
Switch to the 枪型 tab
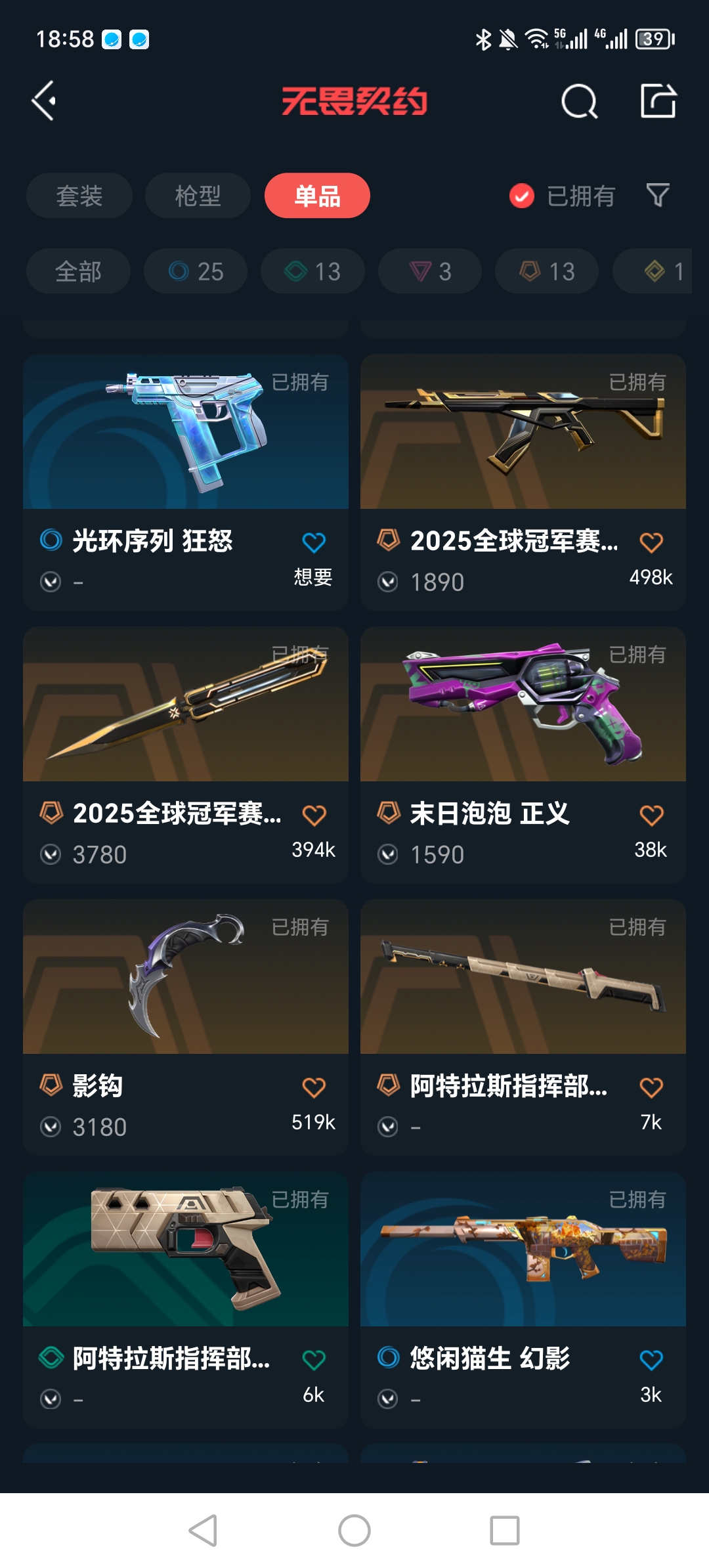(x=198, y=195)
